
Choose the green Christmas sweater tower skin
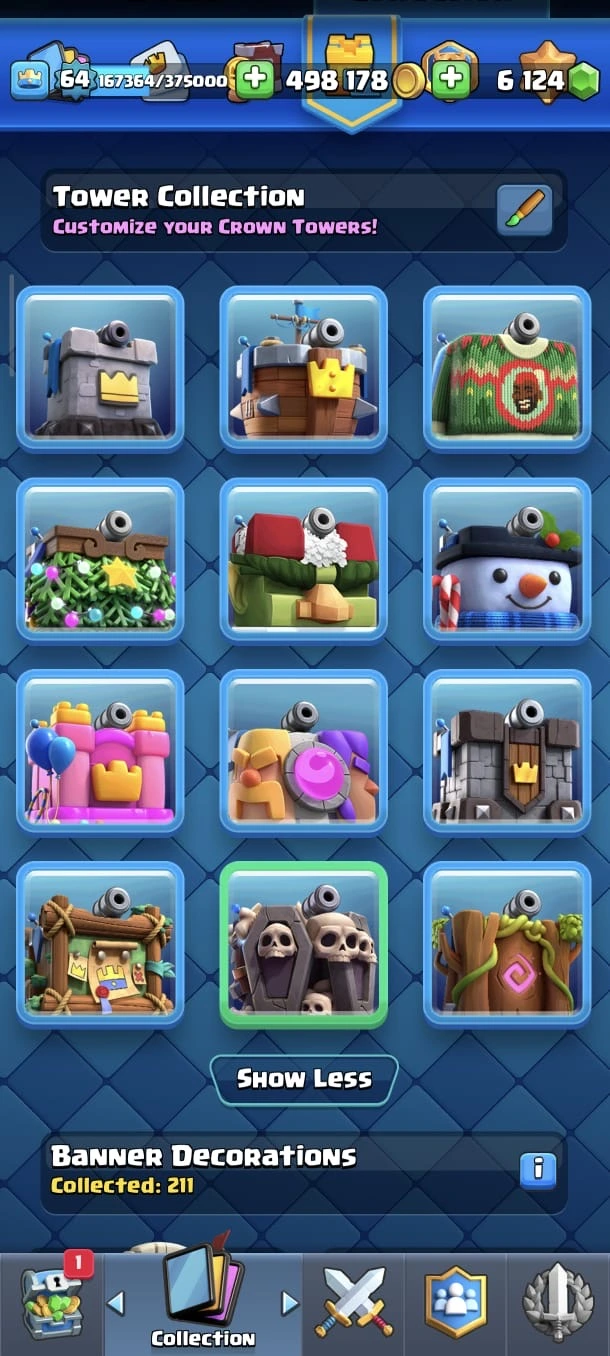(x=507, y=369)
